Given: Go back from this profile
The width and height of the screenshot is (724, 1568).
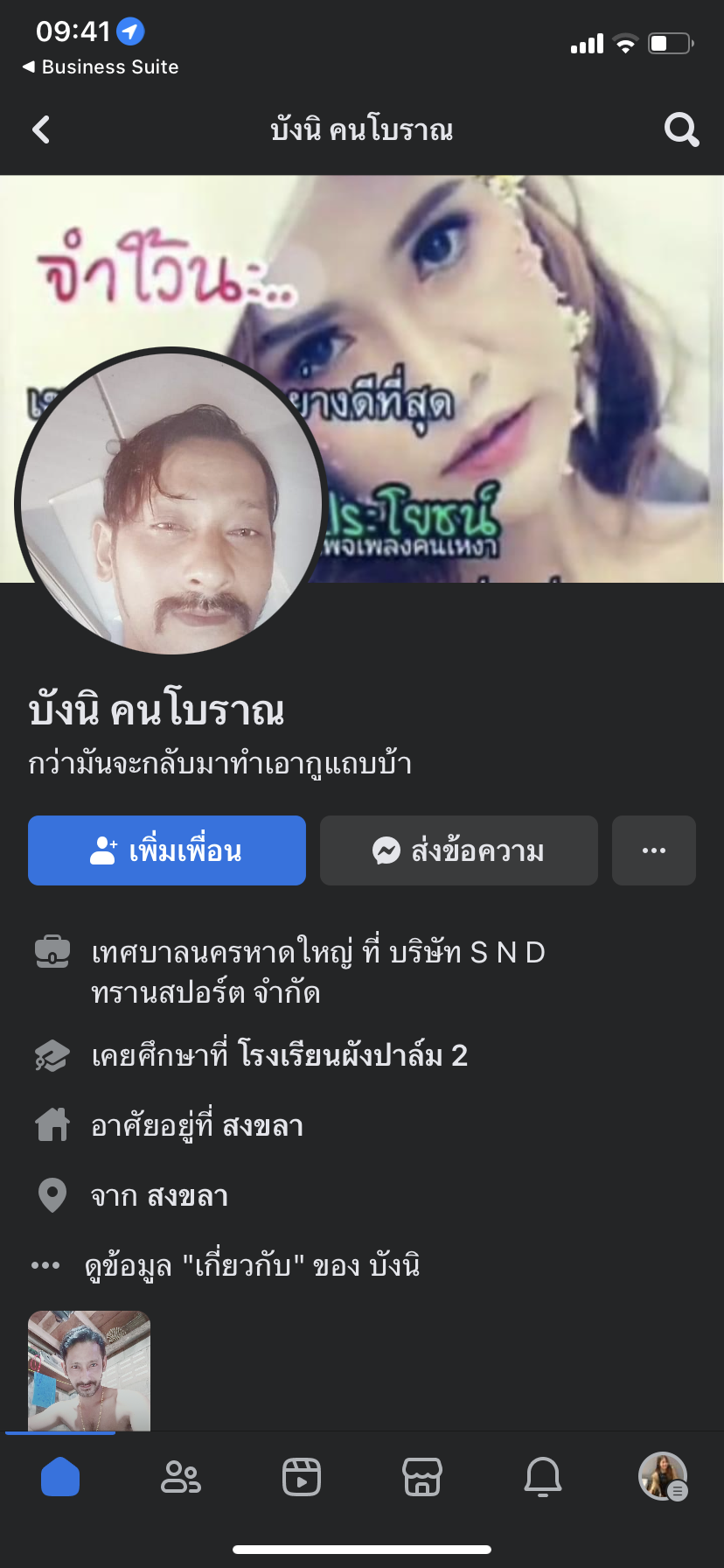Looking at the screenshot, I should (41, 130).
